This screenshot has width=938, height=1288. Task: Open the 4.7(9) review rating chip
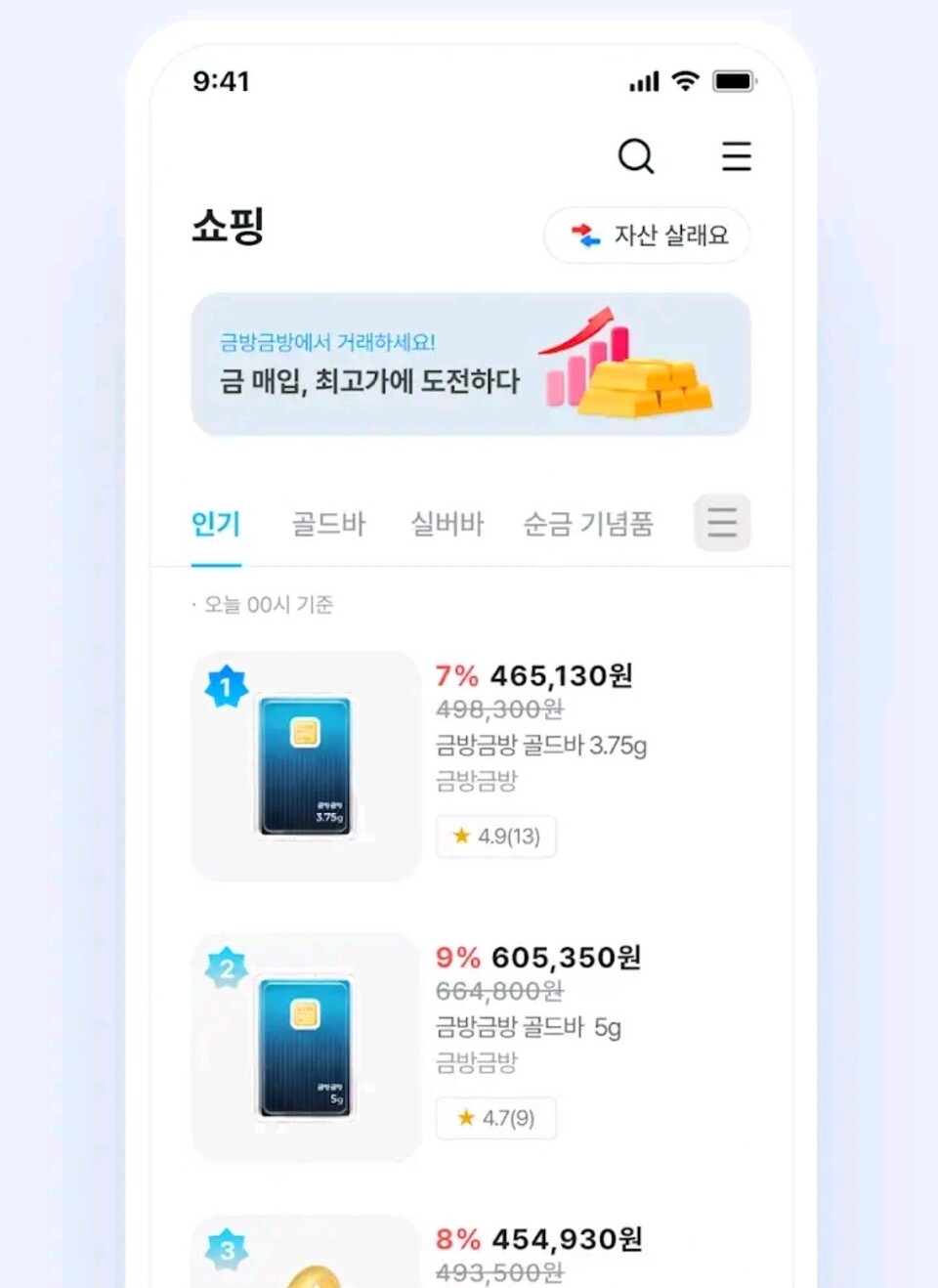(496, 1118)
